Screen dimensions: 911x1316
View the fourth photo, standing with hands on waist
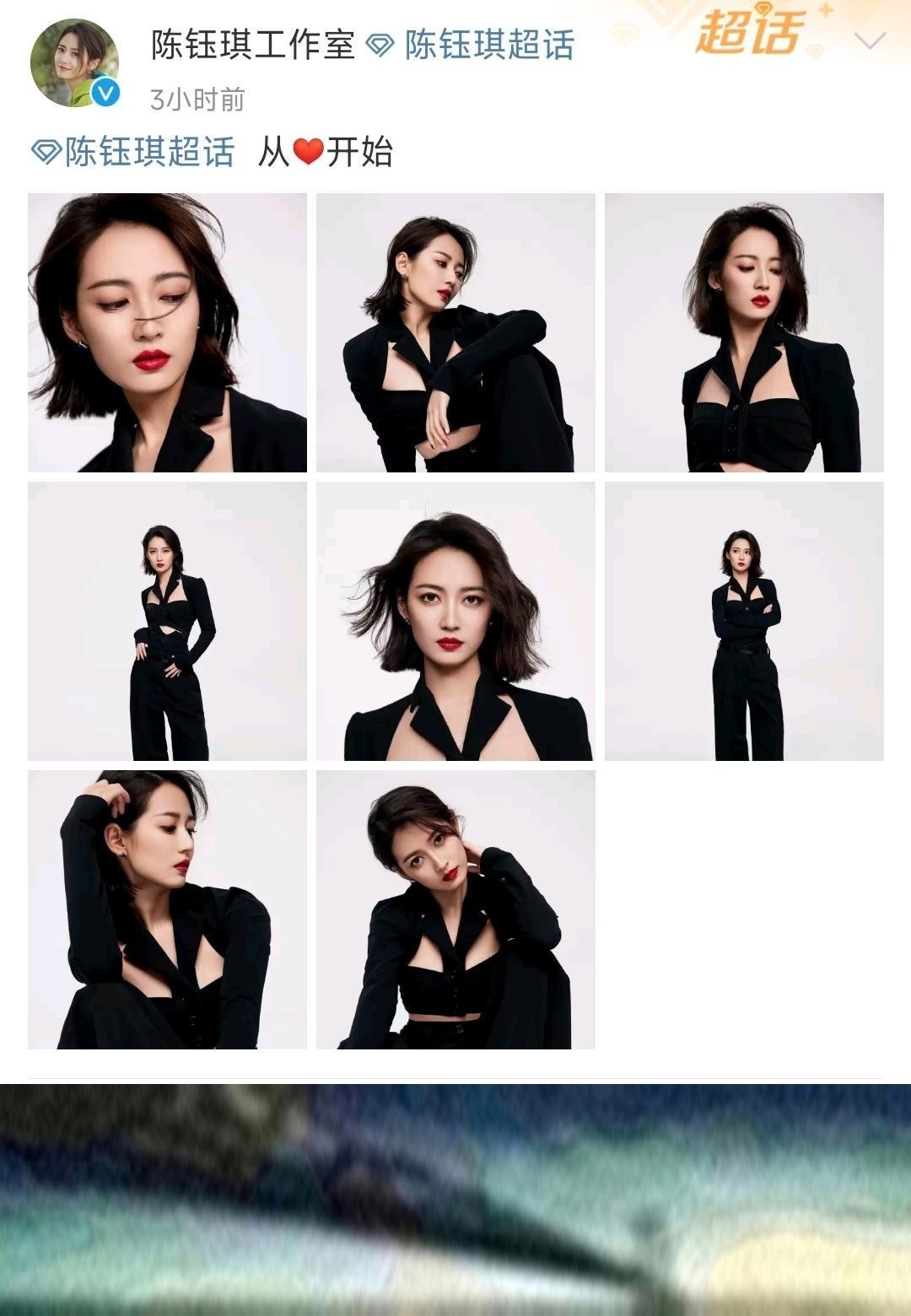tap(167, 621)
